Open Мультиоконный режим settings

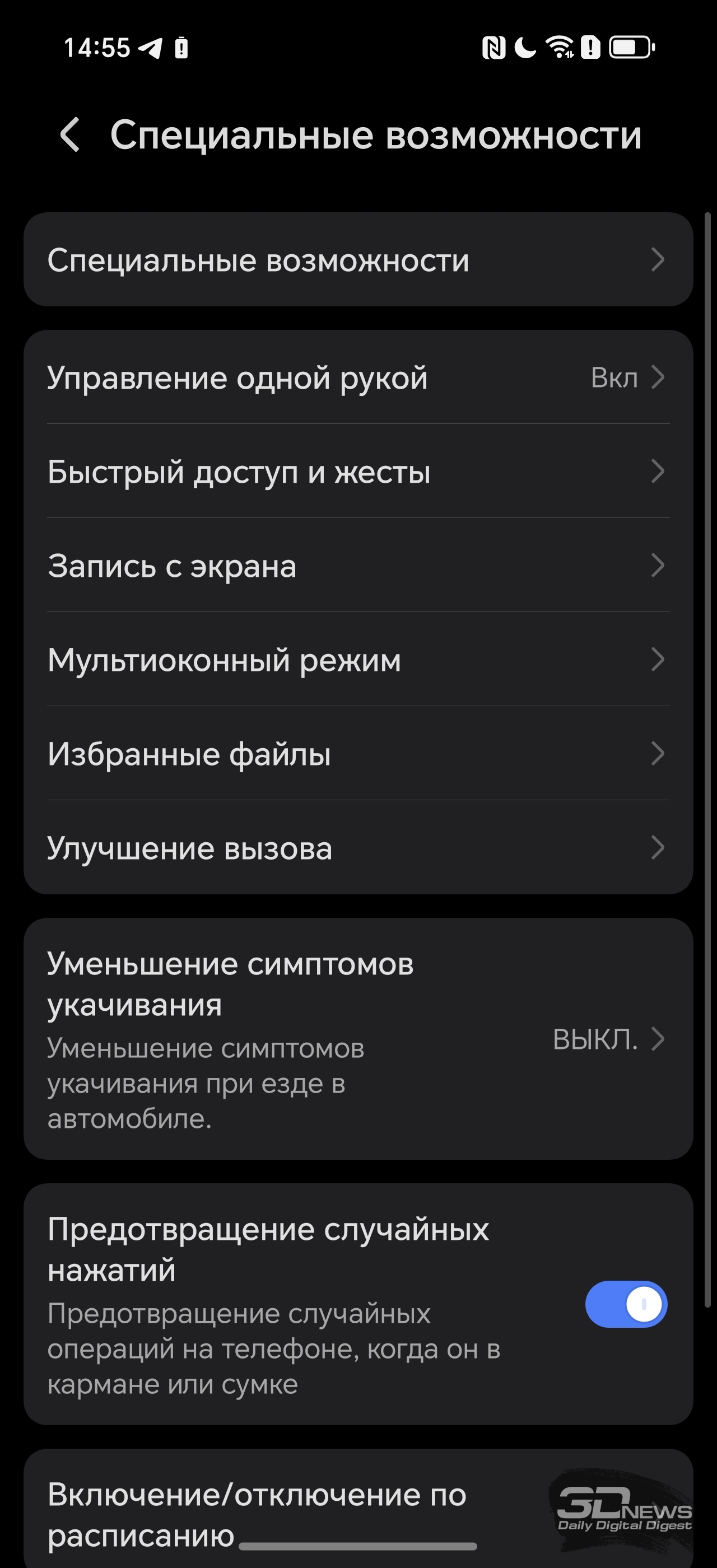[358, 659]
